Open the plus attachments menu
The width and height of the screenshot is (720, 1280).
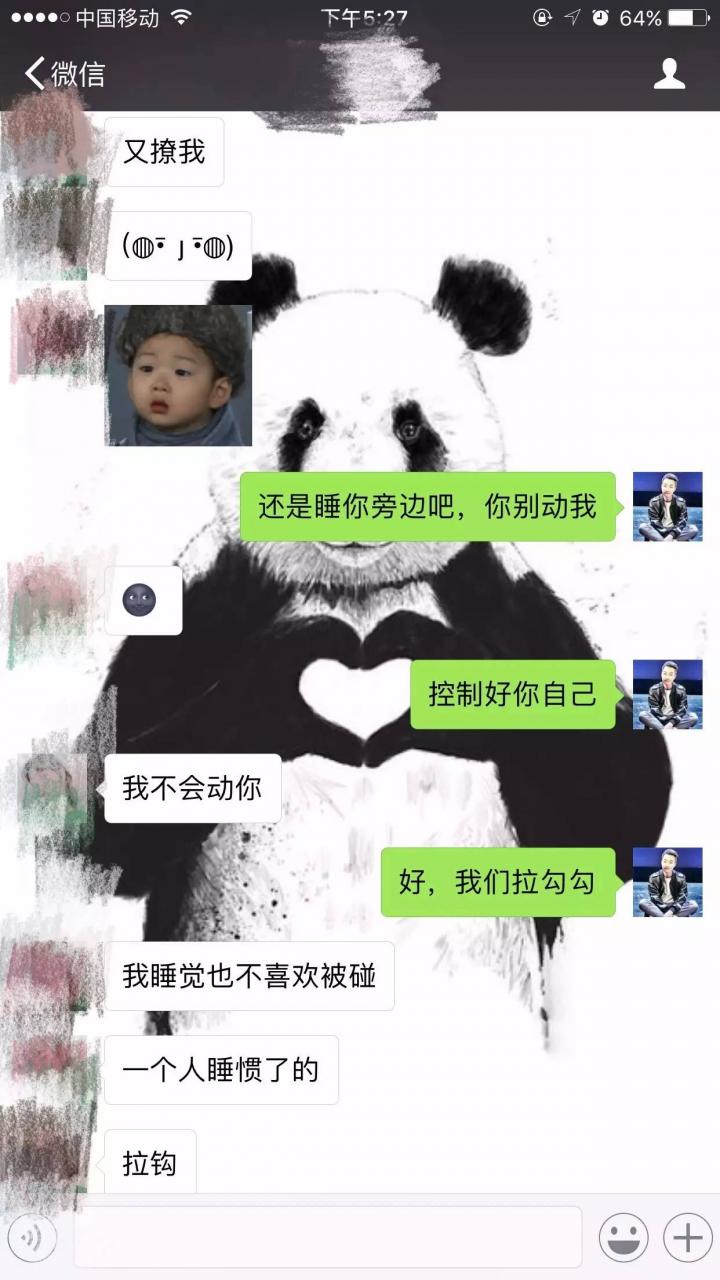pyautogui.click(x=687, y=1238)
